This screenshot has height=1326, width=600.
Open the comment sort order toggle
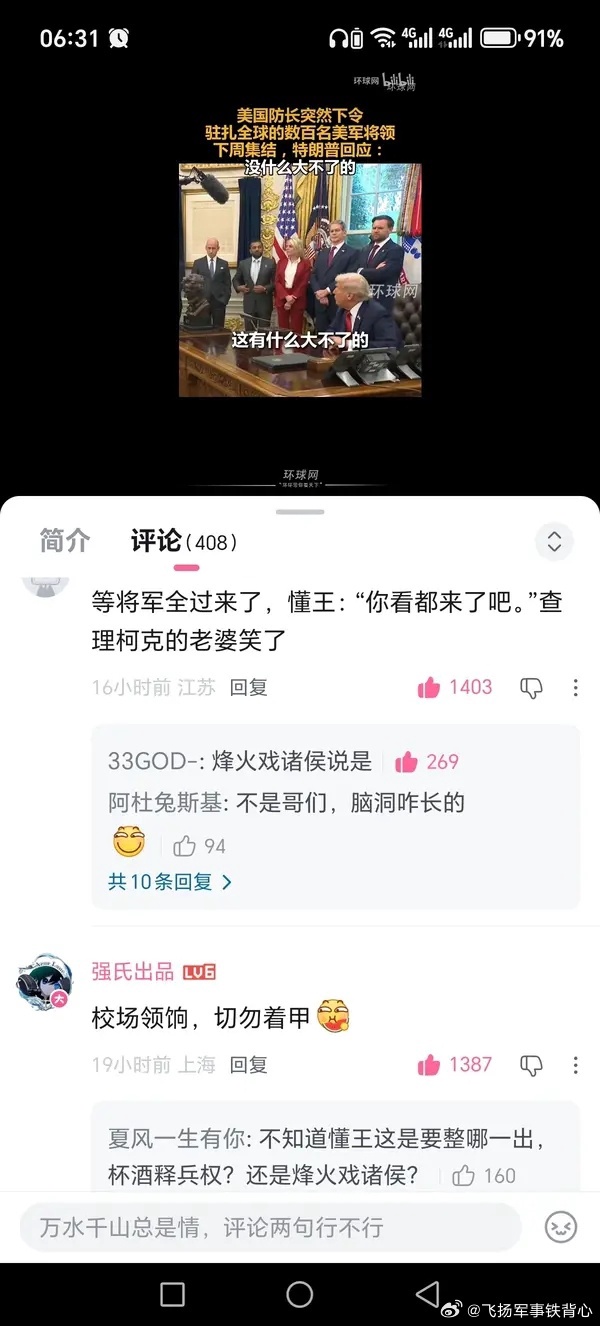(x=554, y=542)
